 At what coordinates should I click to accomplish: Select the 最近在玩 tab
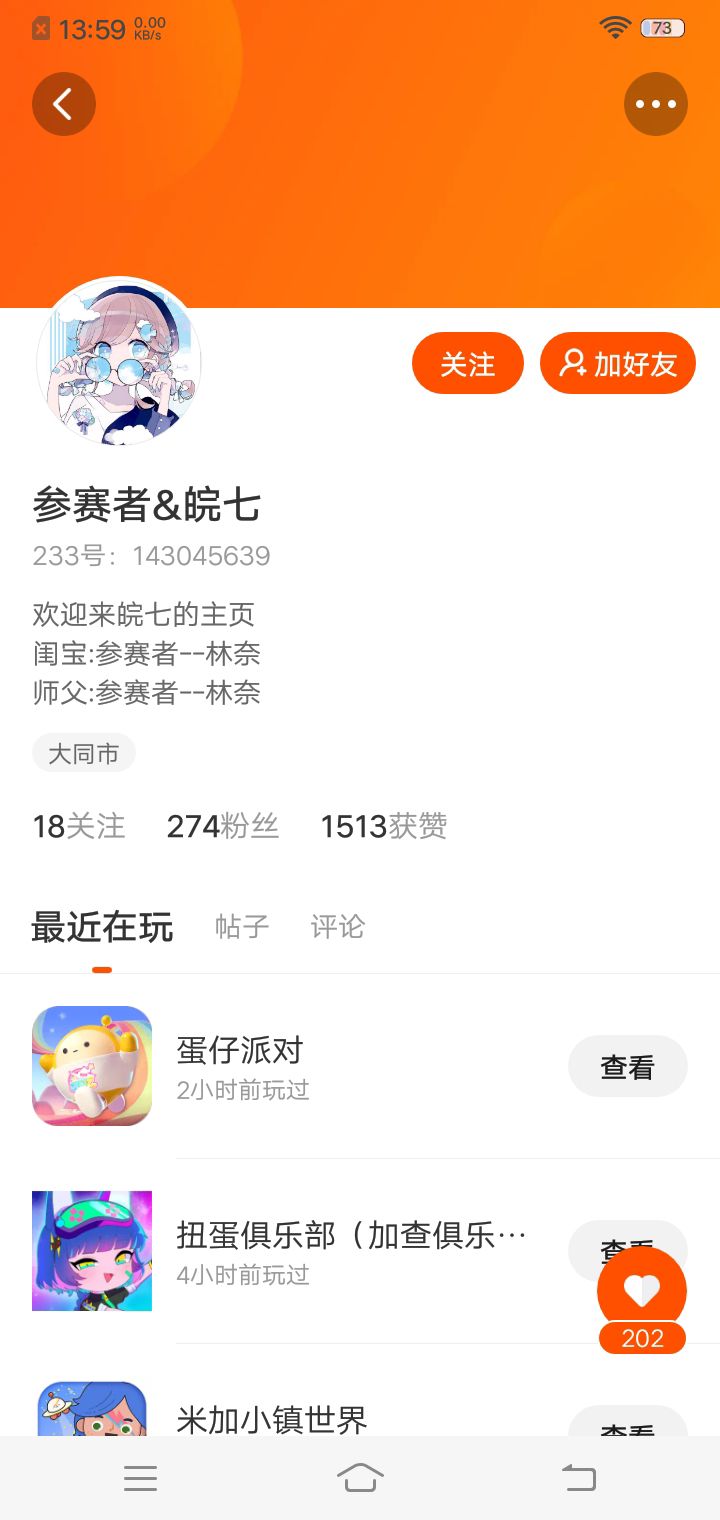(x=102, y=927)
